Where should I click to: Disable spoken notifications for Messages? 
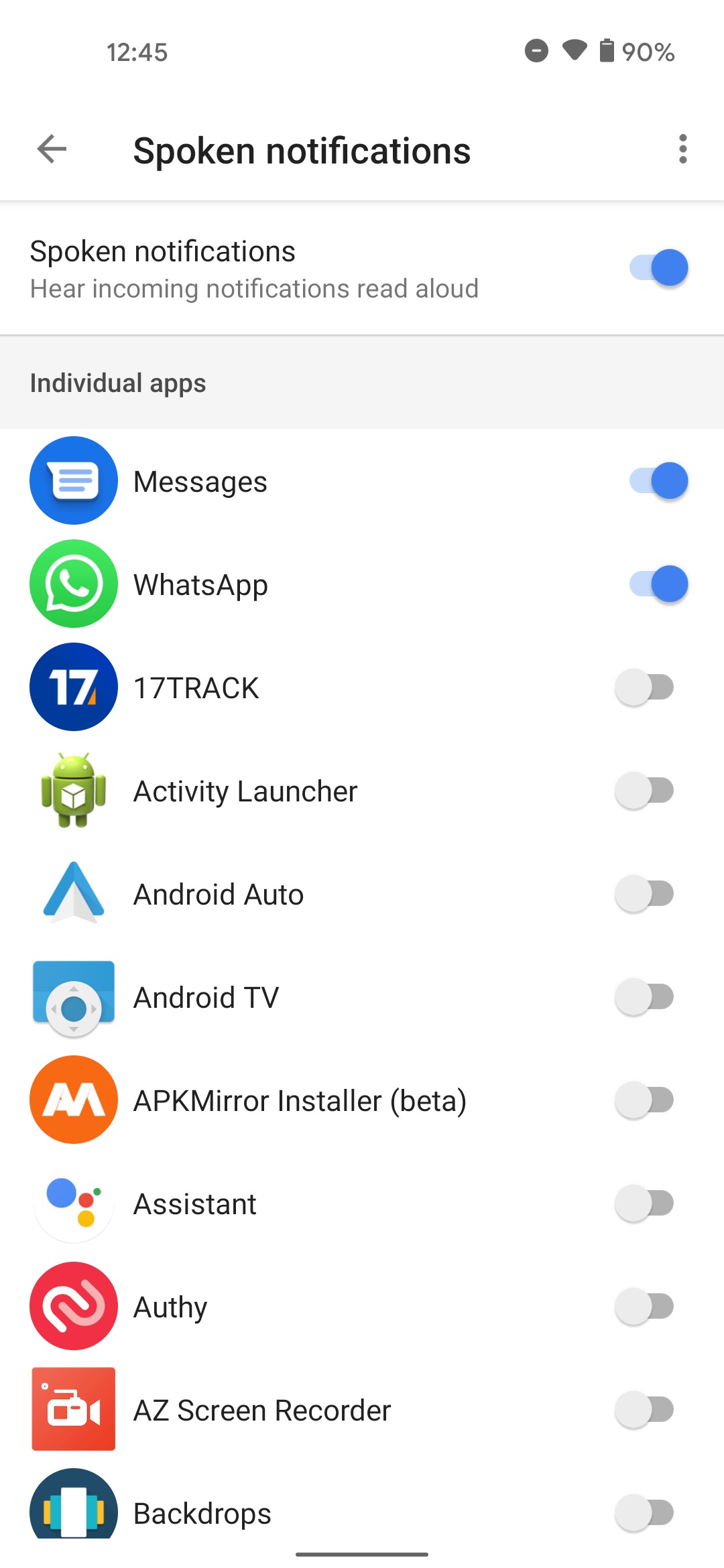click(x=658, y=481)
